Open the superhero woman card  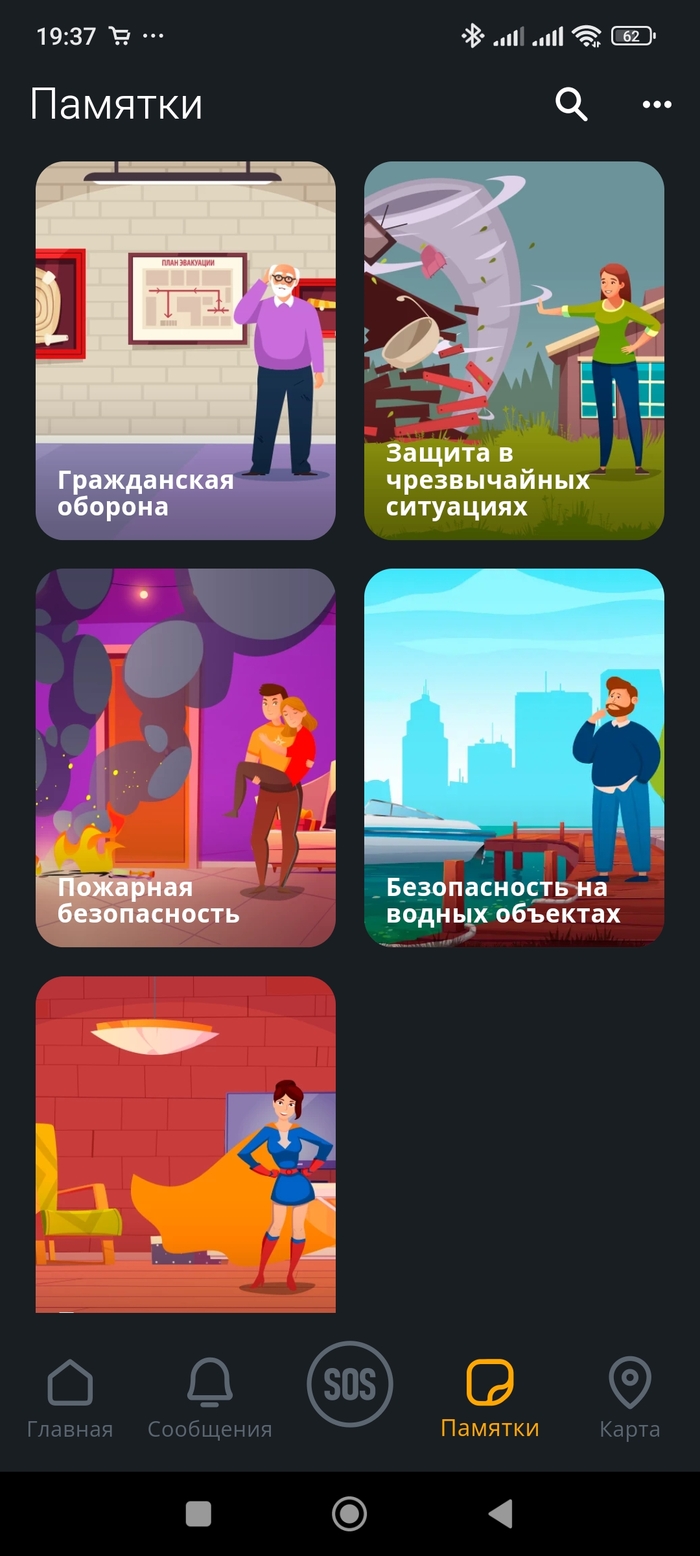coord(186,1144)
